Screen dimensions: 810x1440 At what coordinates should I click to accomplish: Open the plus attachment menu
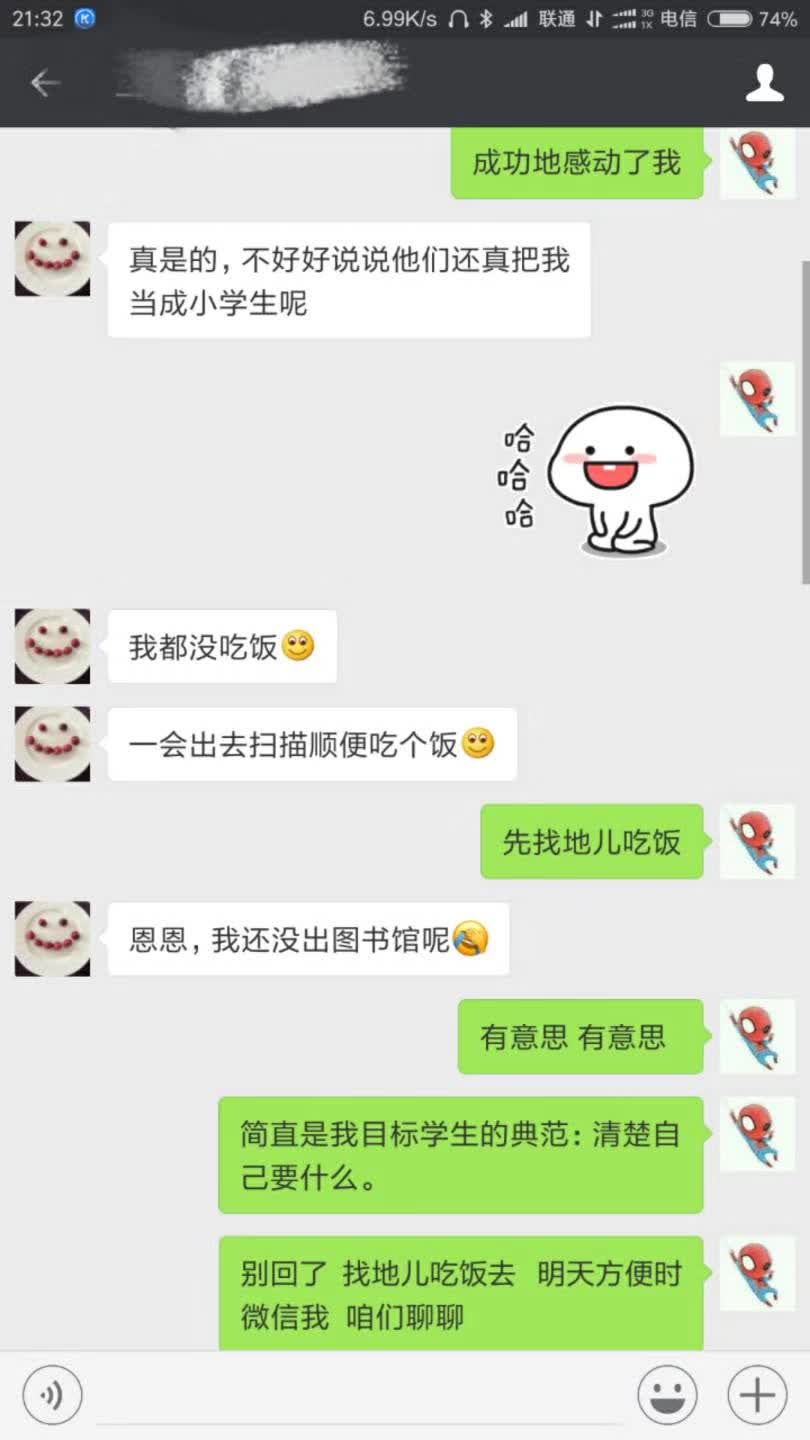click(757, 1394)
